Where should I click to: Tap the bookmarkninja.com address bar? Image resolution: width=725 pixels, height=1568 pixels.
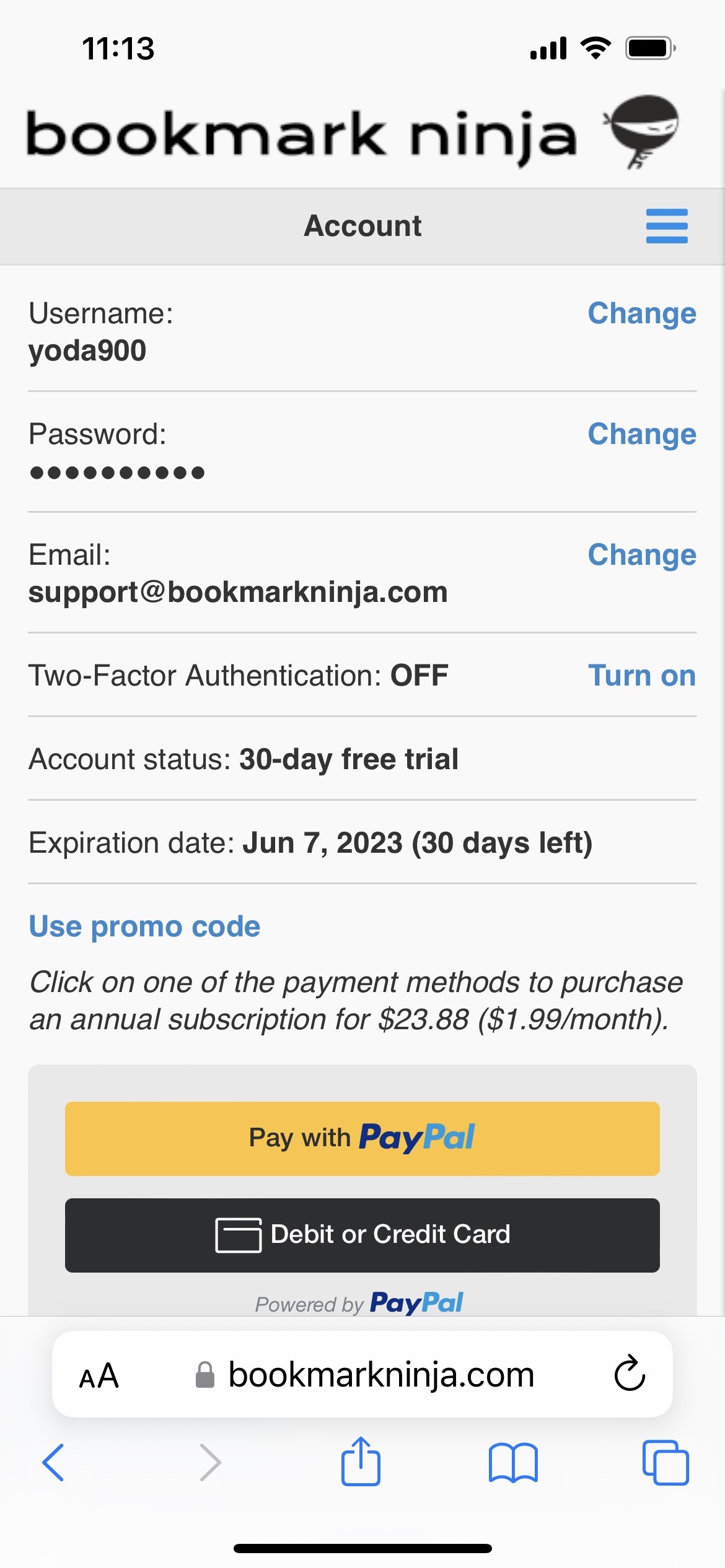[x=380, y=1375]
